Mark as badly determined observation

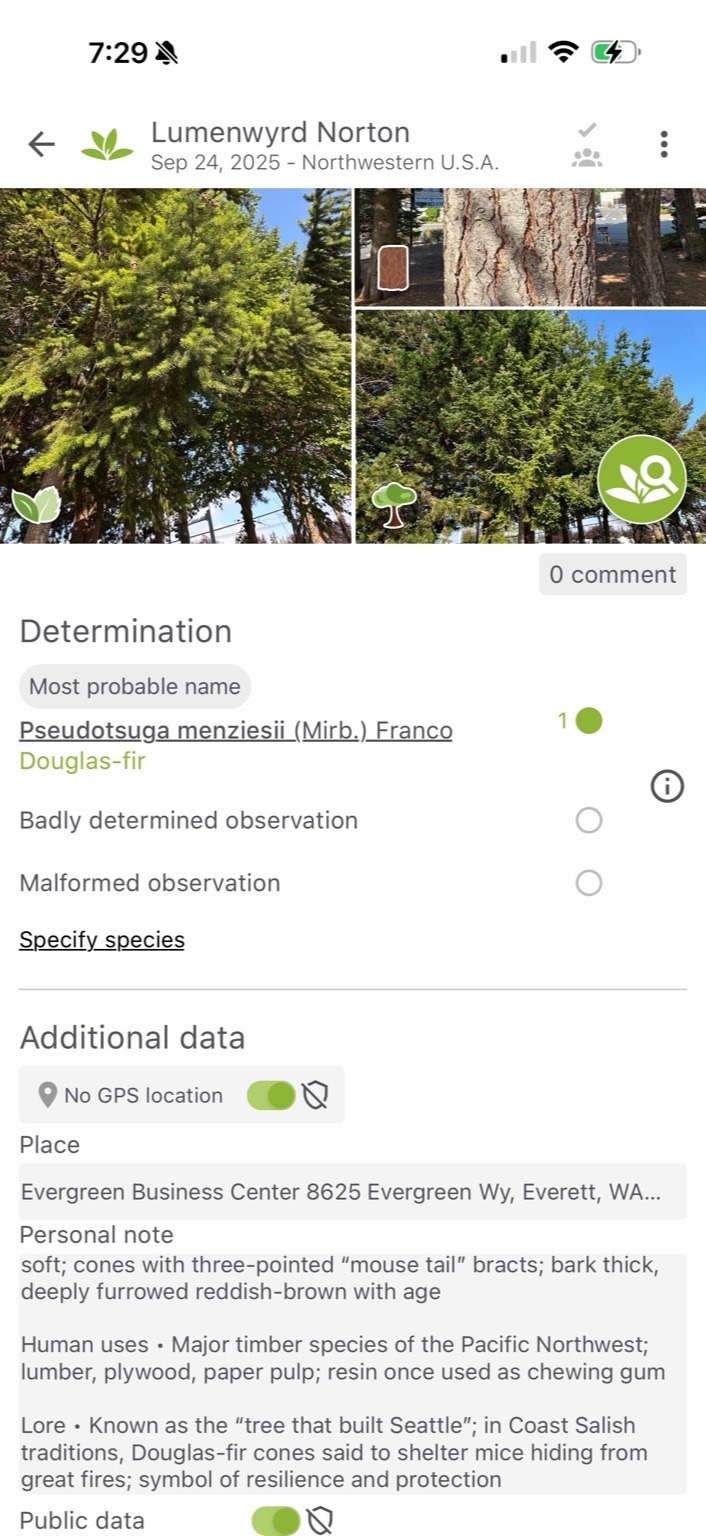589,821
